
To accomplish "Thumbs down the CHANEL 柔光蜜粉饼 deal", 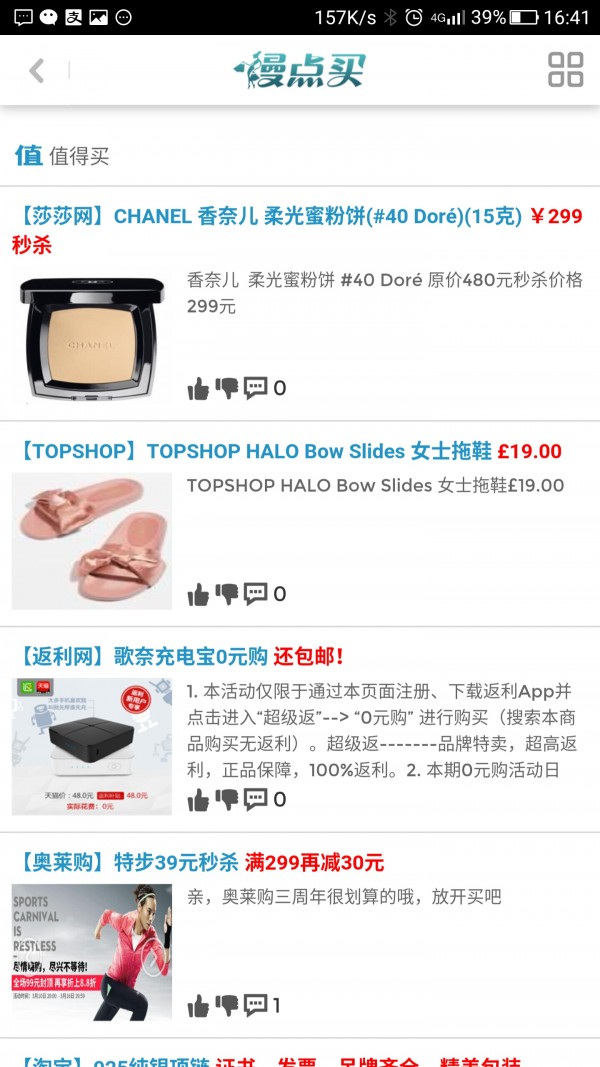I will (227, 388).
